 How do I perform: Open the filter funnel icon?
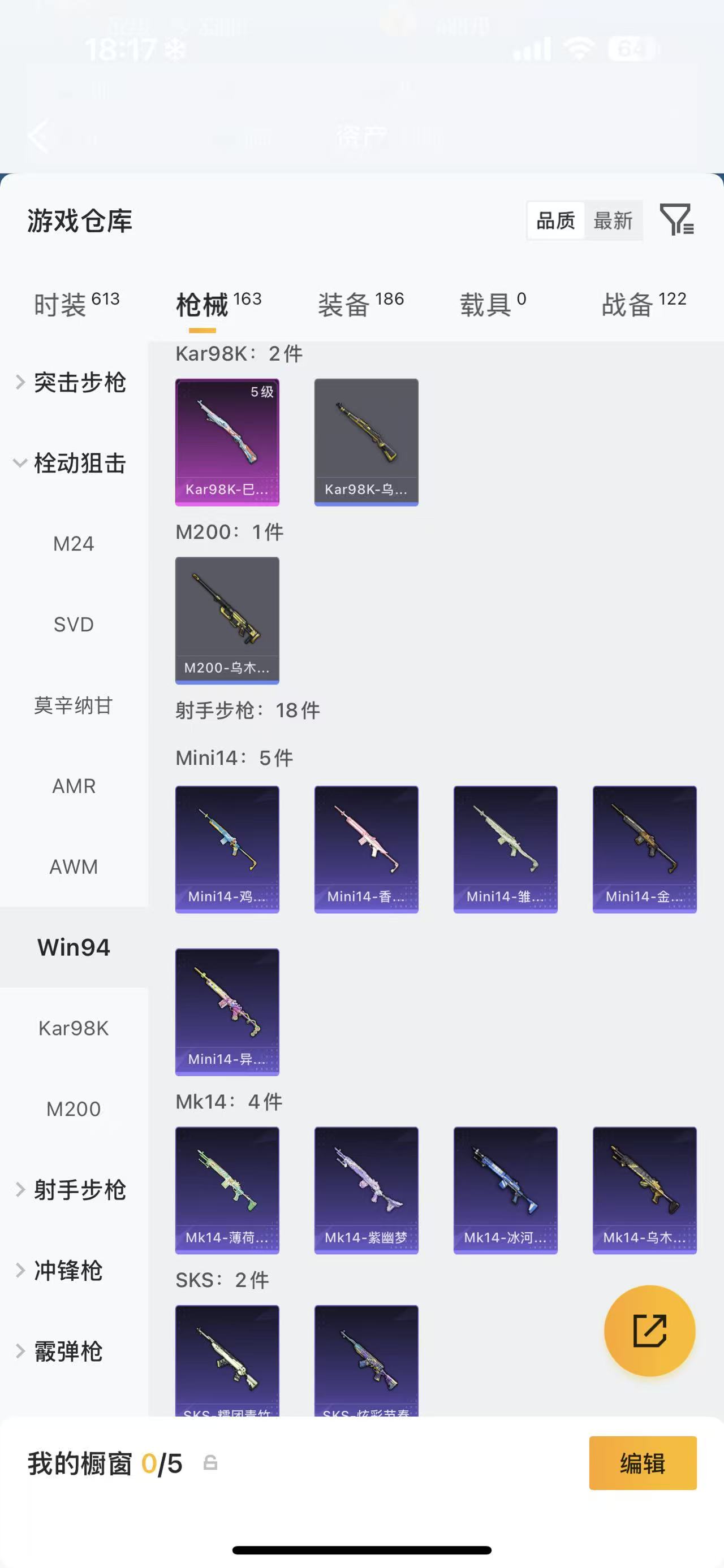pos(676,220)
